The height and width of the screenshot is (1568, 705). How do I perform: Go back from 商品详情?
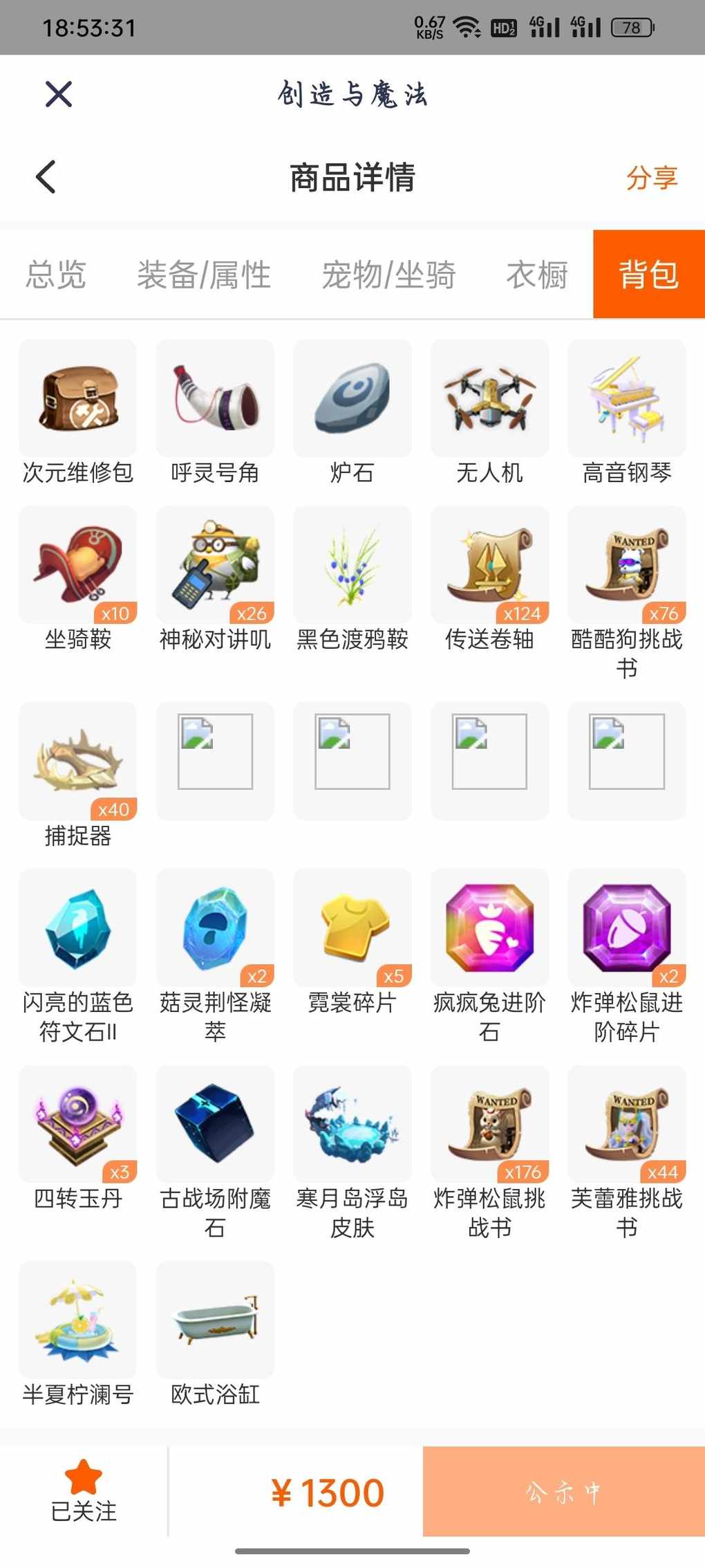46,177
